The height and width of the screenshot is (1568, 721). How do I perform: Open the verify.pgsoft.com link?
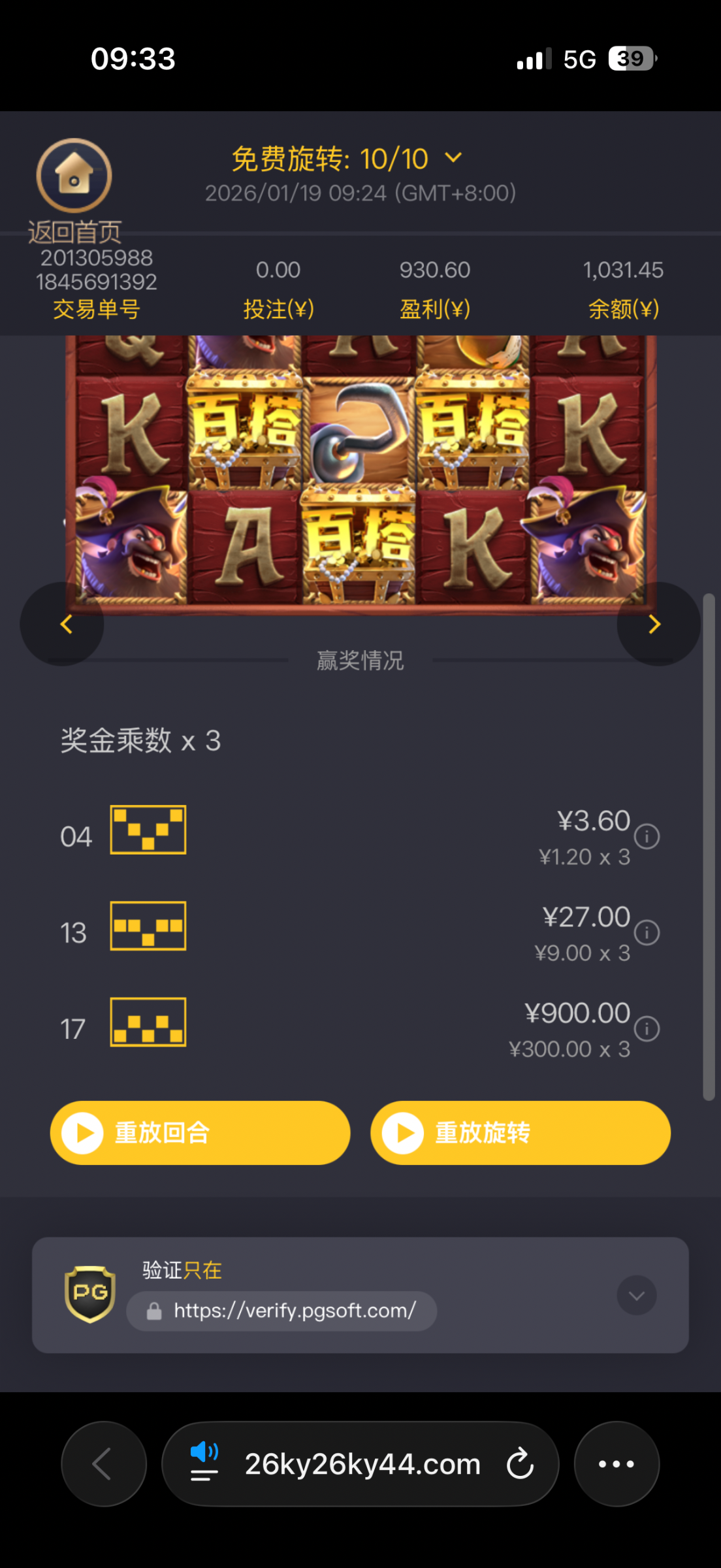(x=294, y=1311)
